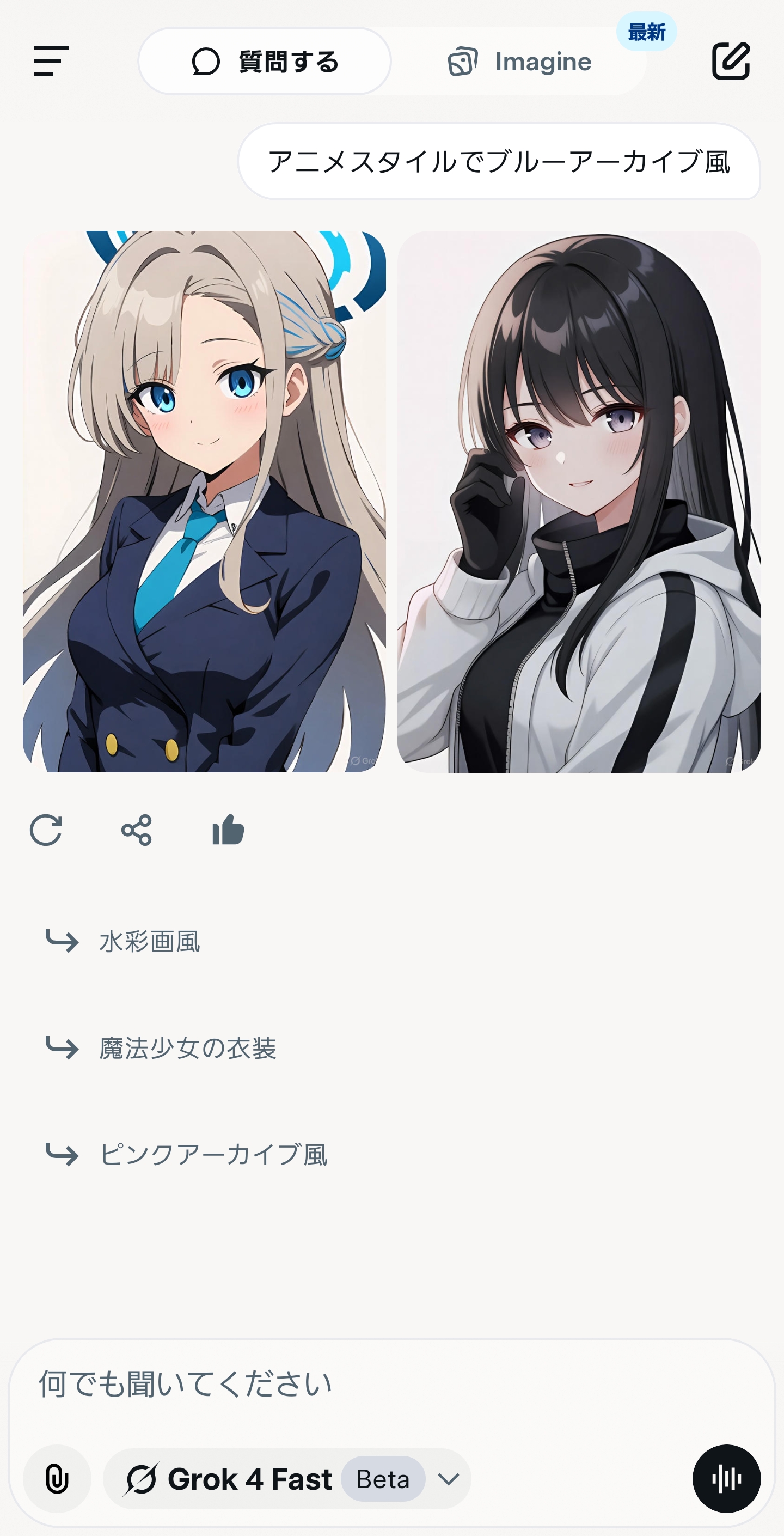
Task: Open the blonde girl in navy blazer image
Action: (204, 502)
